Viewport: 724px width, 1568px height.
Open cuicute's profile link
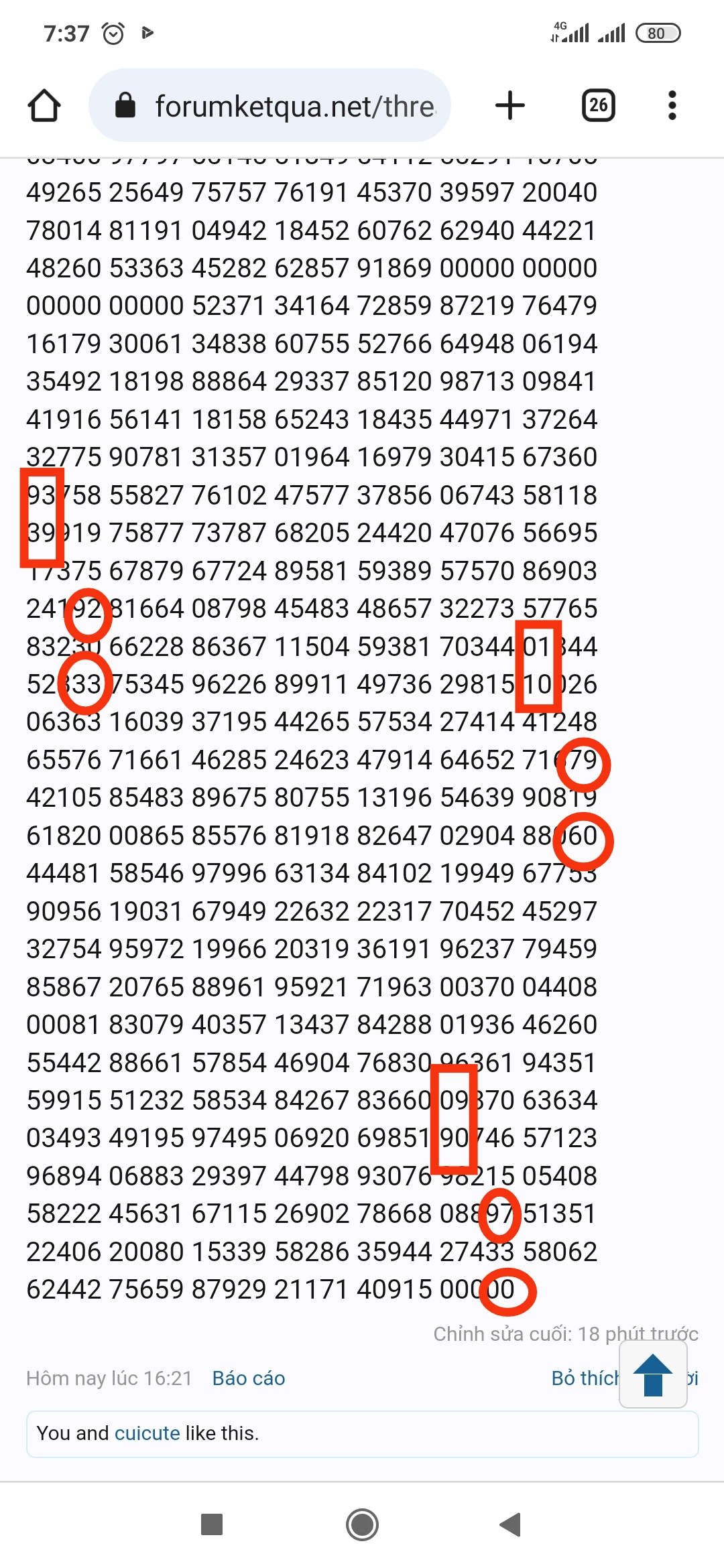[x=147, y=1433]
